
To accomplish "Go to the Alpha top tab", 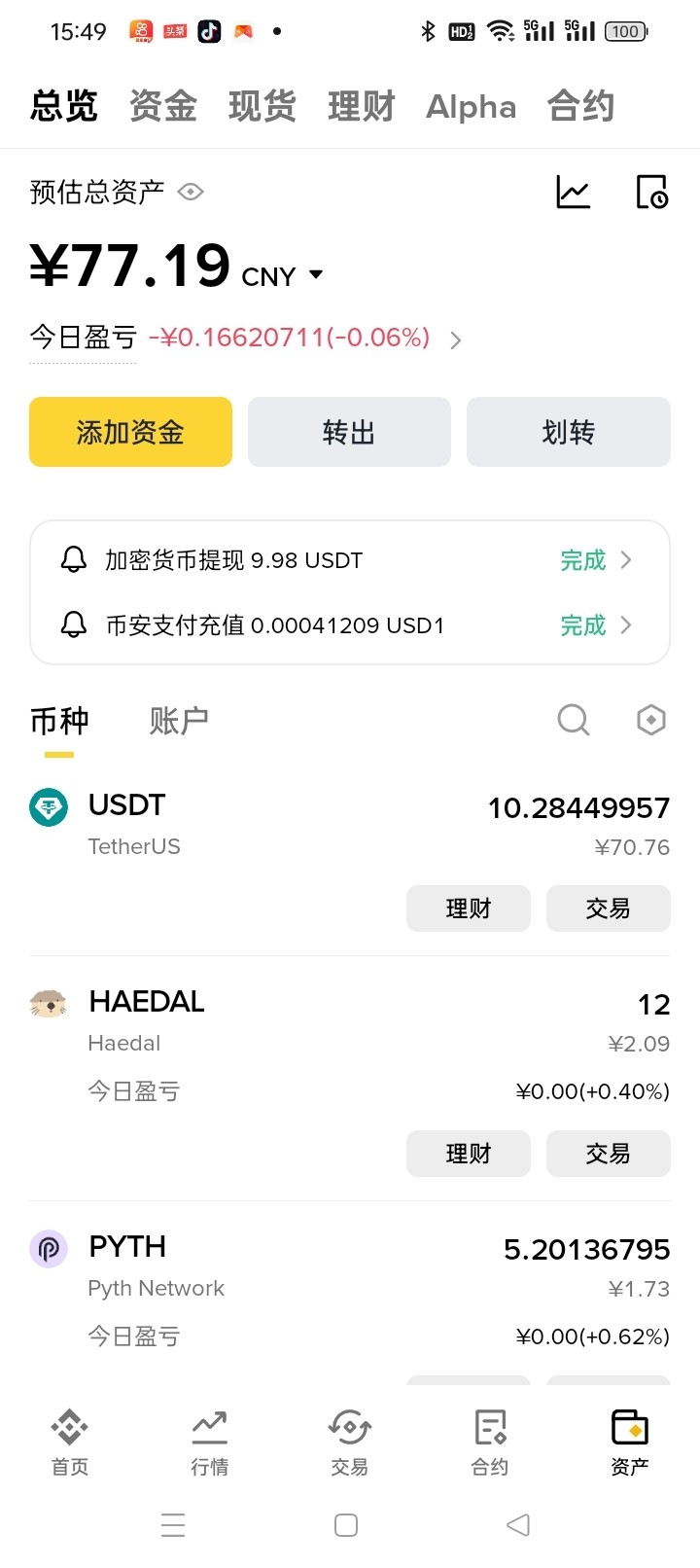I will [x=472, y=106].
